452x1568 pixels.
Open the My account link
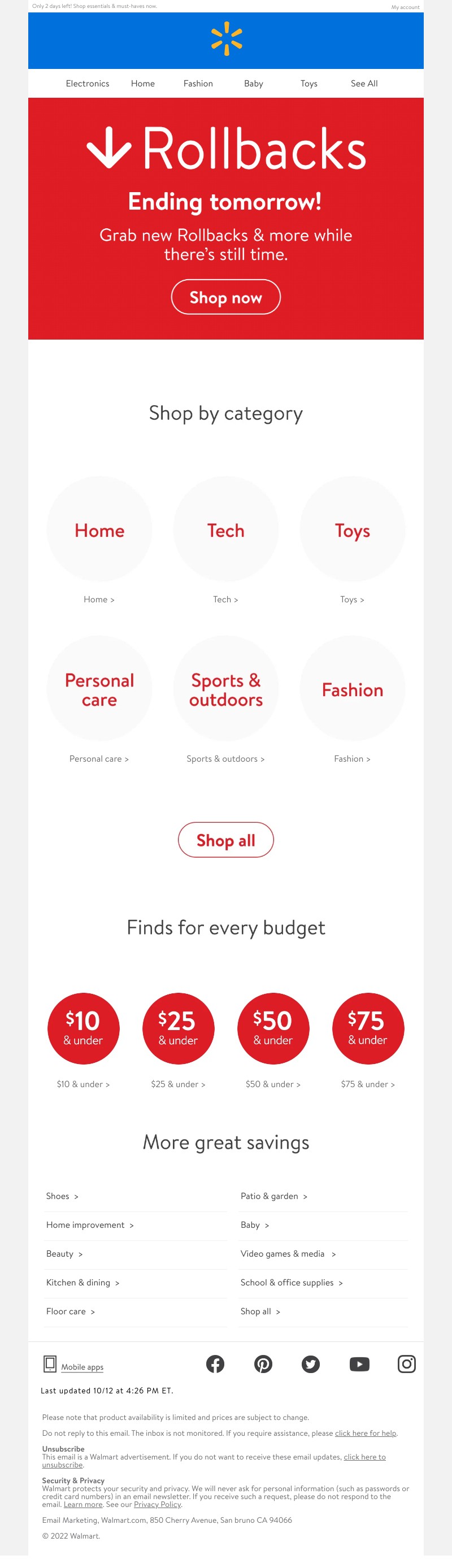(405, 7)
